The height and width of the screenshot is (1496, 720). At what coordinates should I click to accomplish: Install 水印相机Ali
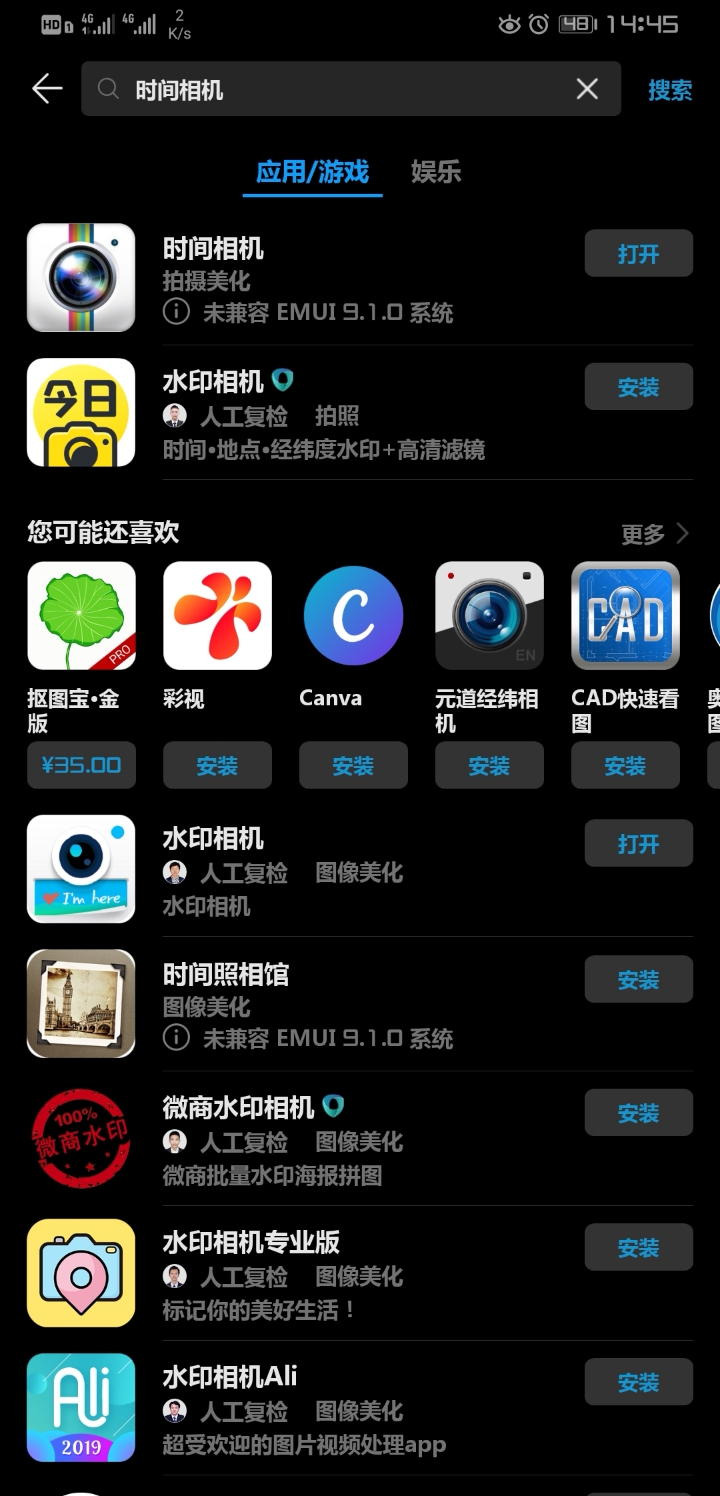click(x=638, y=1382)
